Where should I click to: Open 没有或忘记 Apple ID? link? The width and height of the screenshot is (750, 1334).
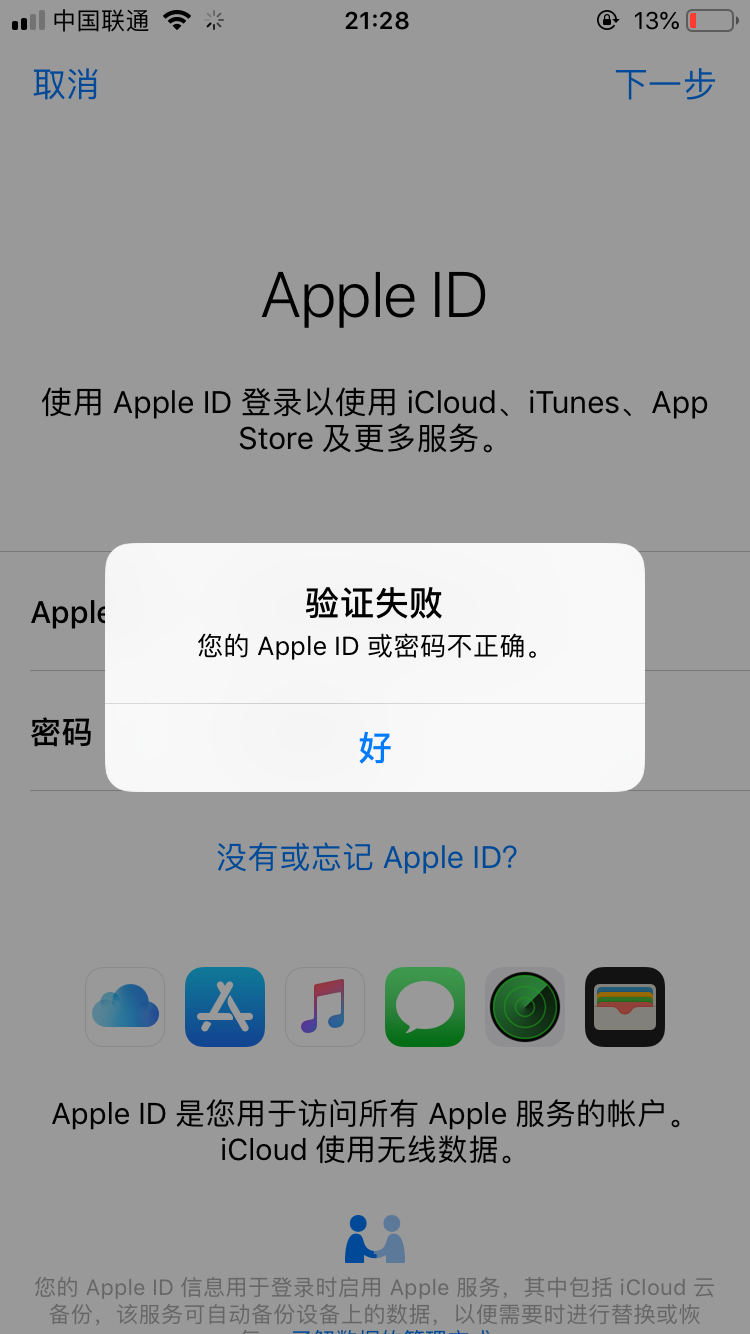click(x=367, y=857)
